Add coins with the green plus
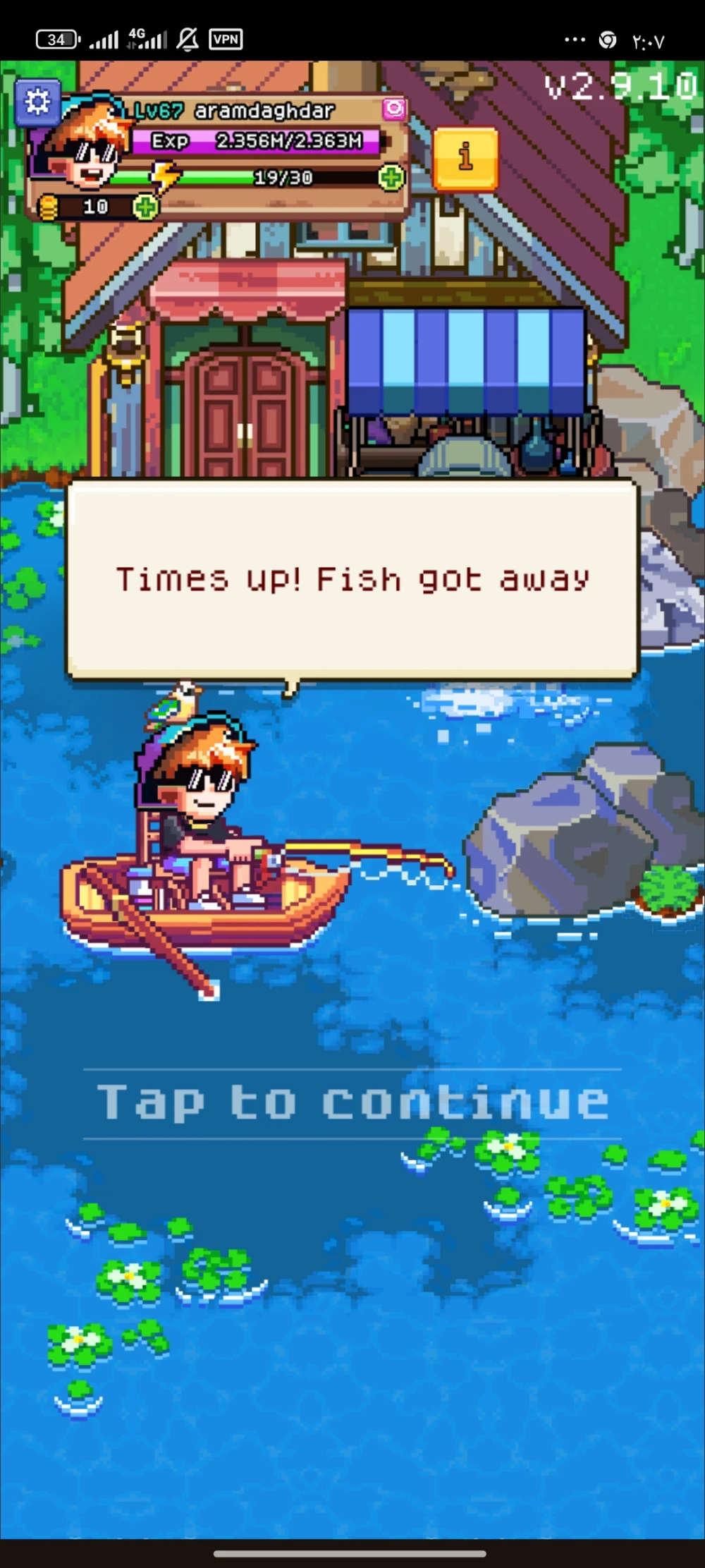The image size is (705, 1568). 145,207
